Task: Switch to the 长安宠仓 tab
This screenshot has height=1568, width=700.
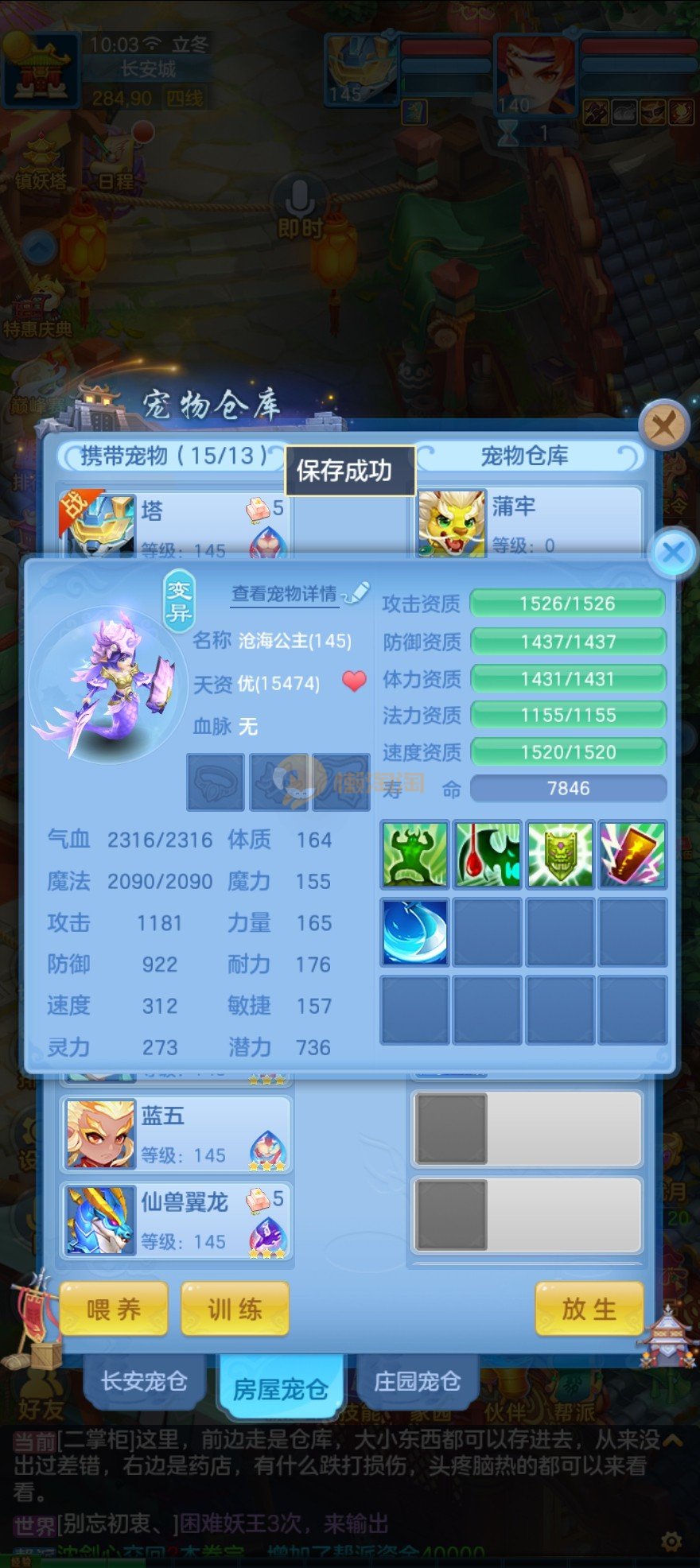Action: click(144, 1381)
